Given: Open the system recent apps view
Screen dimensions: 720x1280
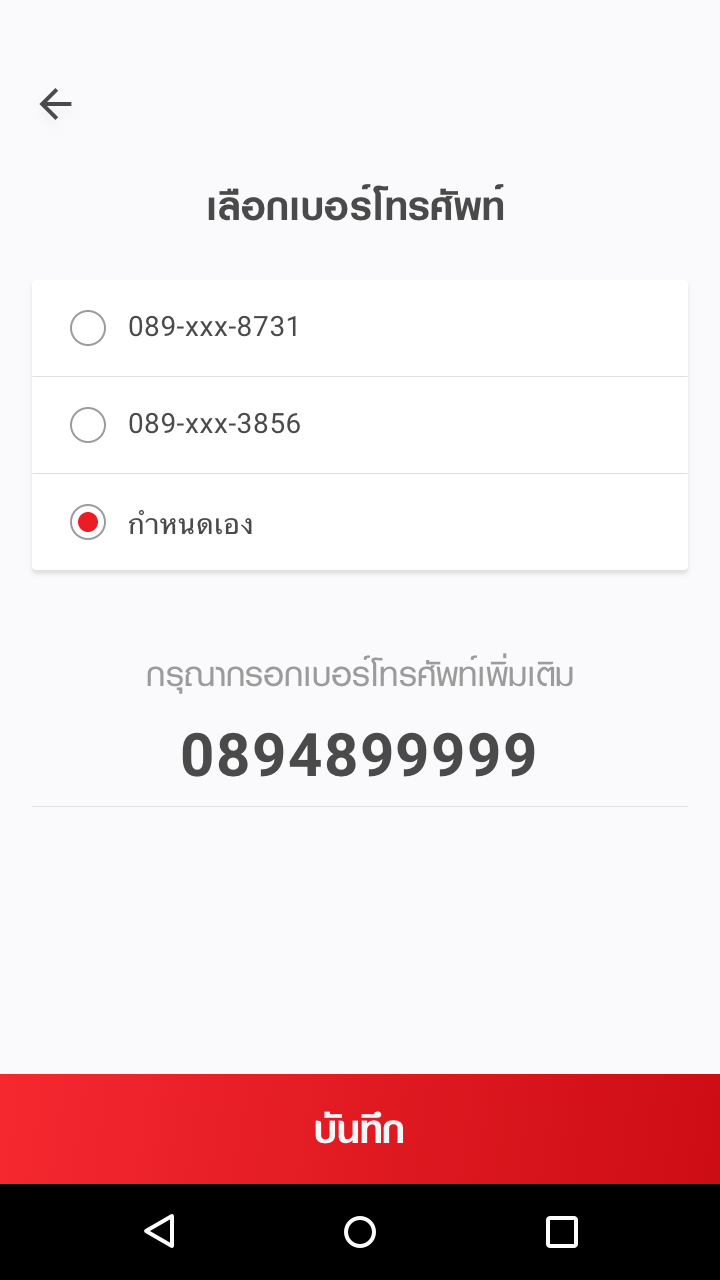Looking at the screenshot, I should [561, 1231].
